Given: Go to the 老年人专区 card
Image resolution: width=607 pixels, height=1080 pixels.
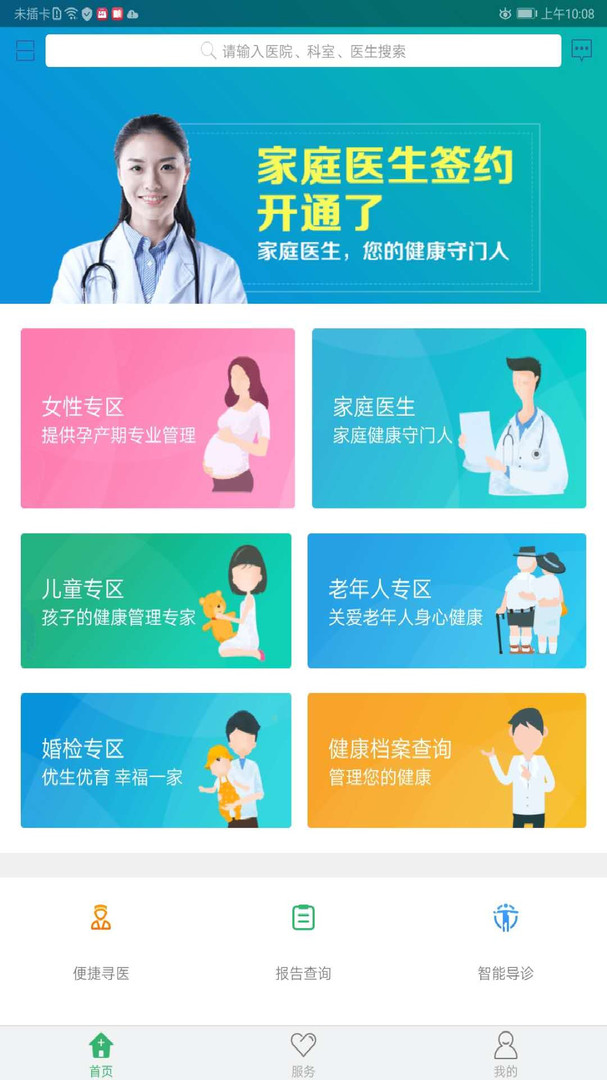Looking at the screenshot, I should tap(447, 600).
